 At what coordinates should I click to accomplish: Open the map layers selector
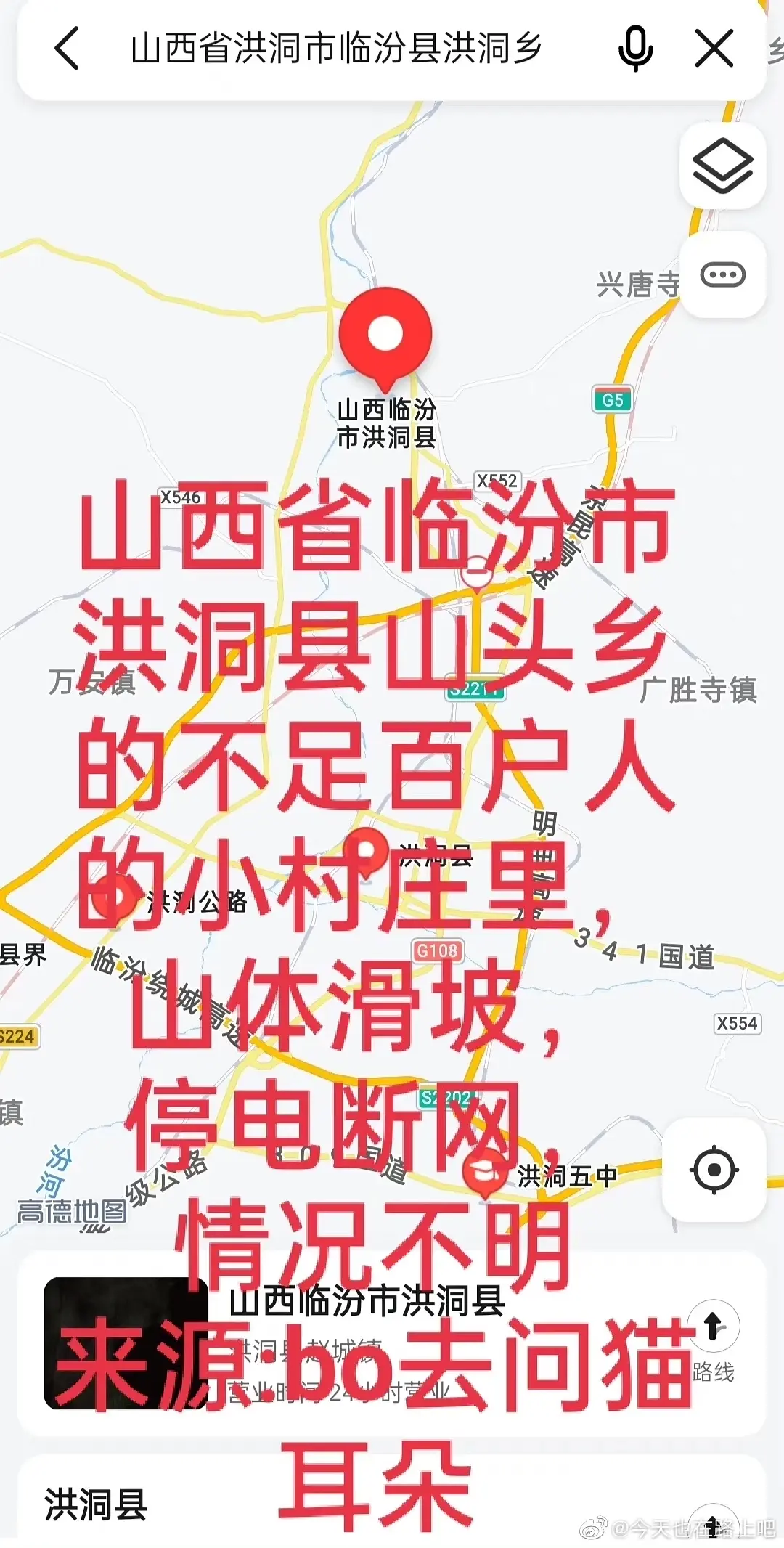coord(722,166)
